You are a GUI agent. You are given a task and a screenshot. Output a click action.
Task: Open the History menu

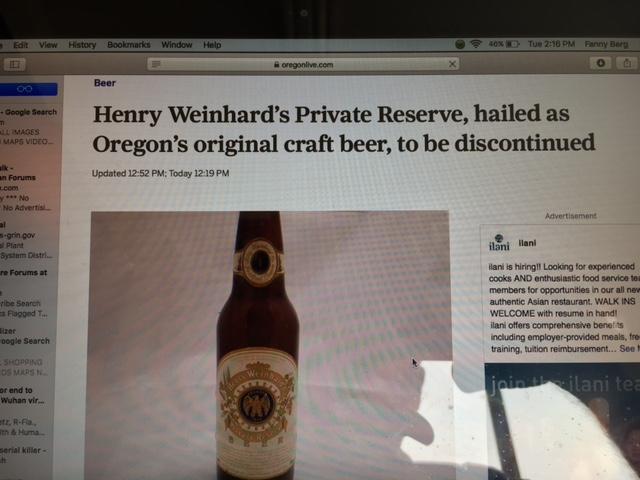click(x=82, y=45)
